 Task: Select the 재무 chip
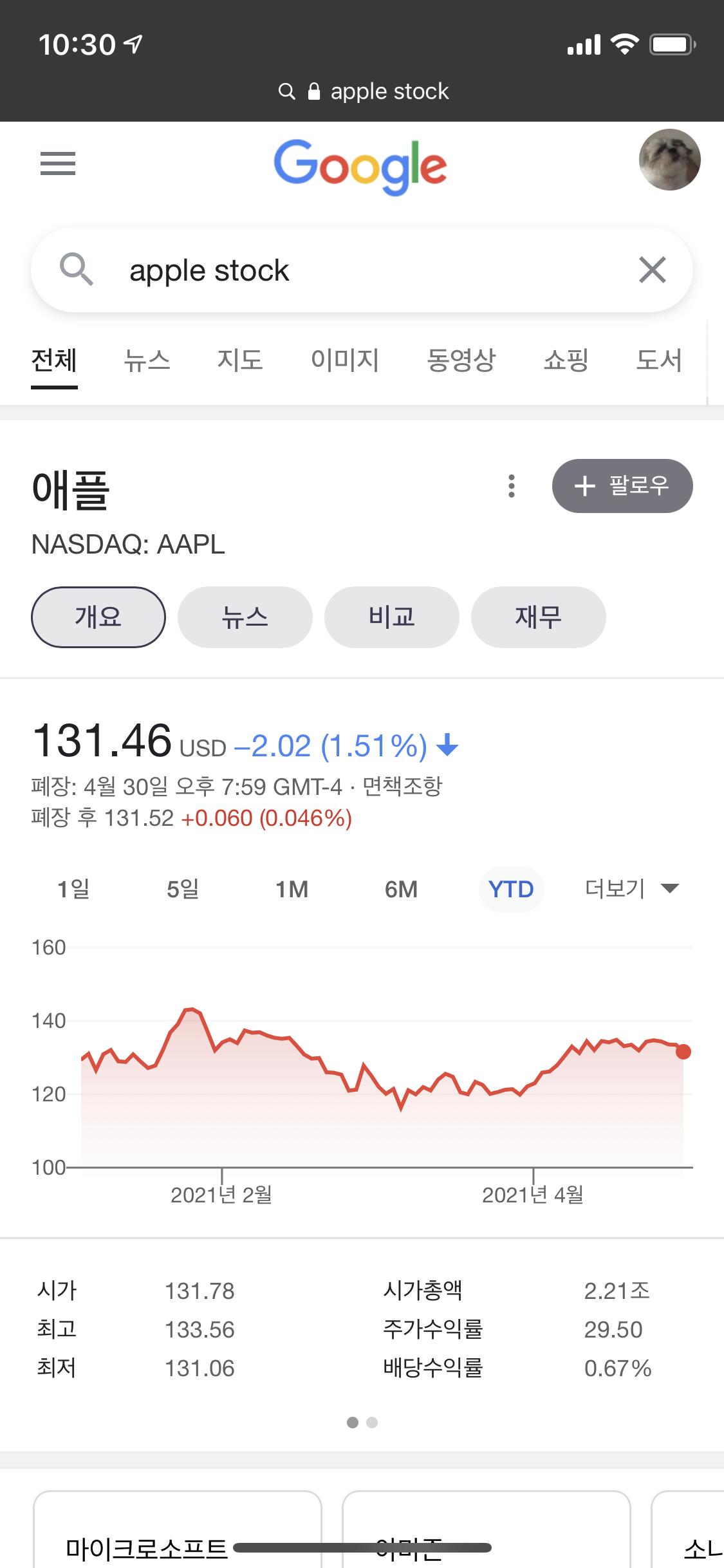tap(539, 617)
